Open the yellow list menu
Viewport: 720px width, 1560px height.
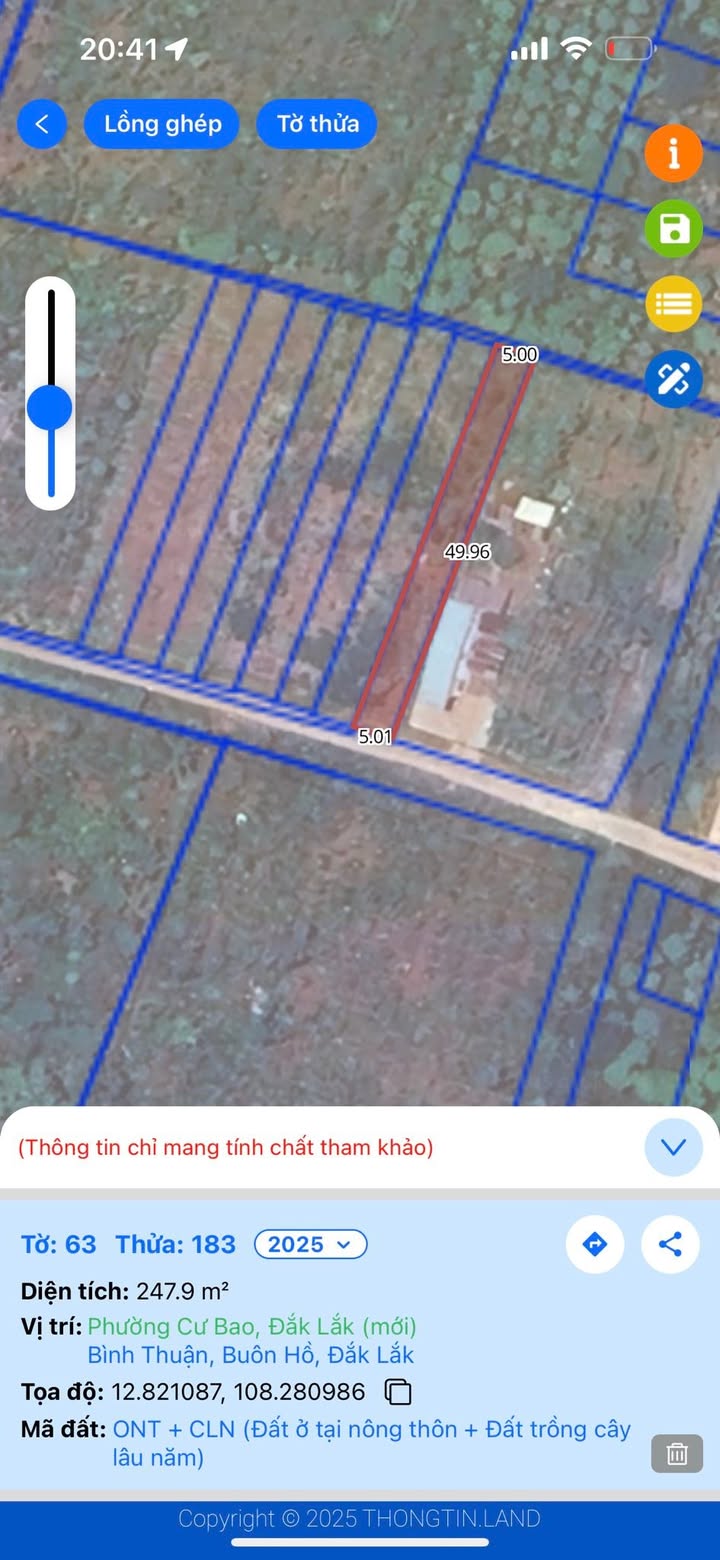[x=673, y=304]
